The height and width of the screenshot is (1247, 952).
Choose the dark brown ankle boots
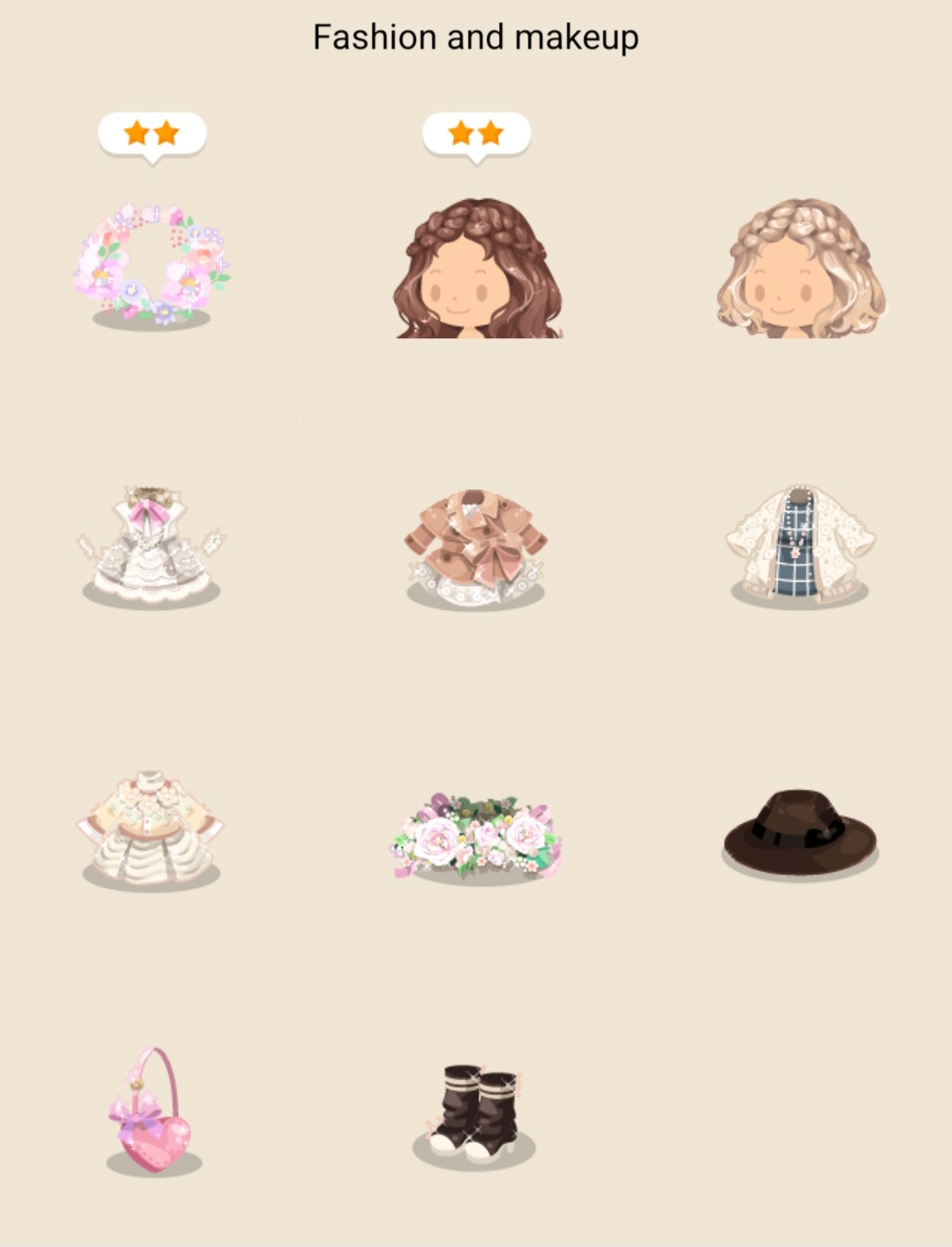(x=476, y=1114)
